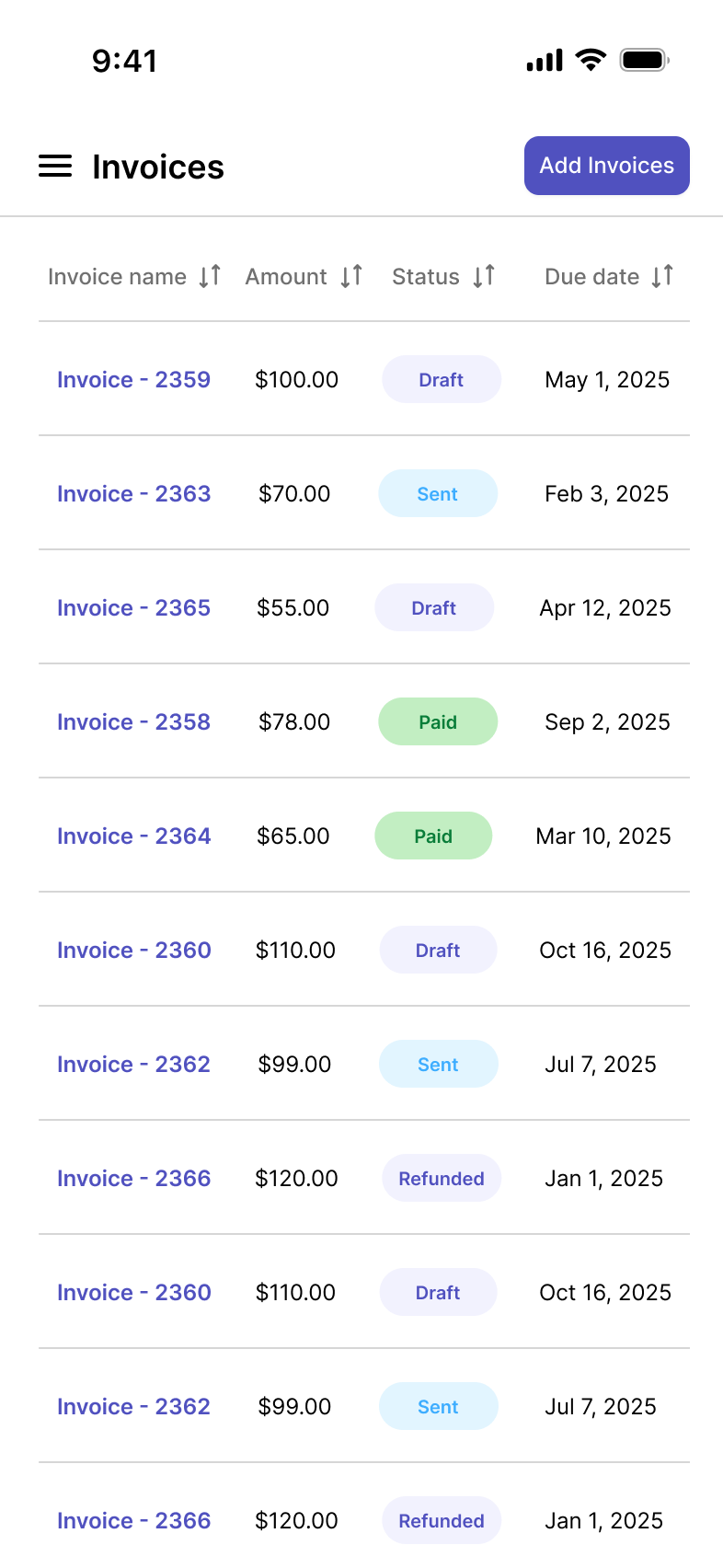Open Invoice - 2365
This screenshot has height=1568, width=723.
pyautogui.click(x=133, y=607)
